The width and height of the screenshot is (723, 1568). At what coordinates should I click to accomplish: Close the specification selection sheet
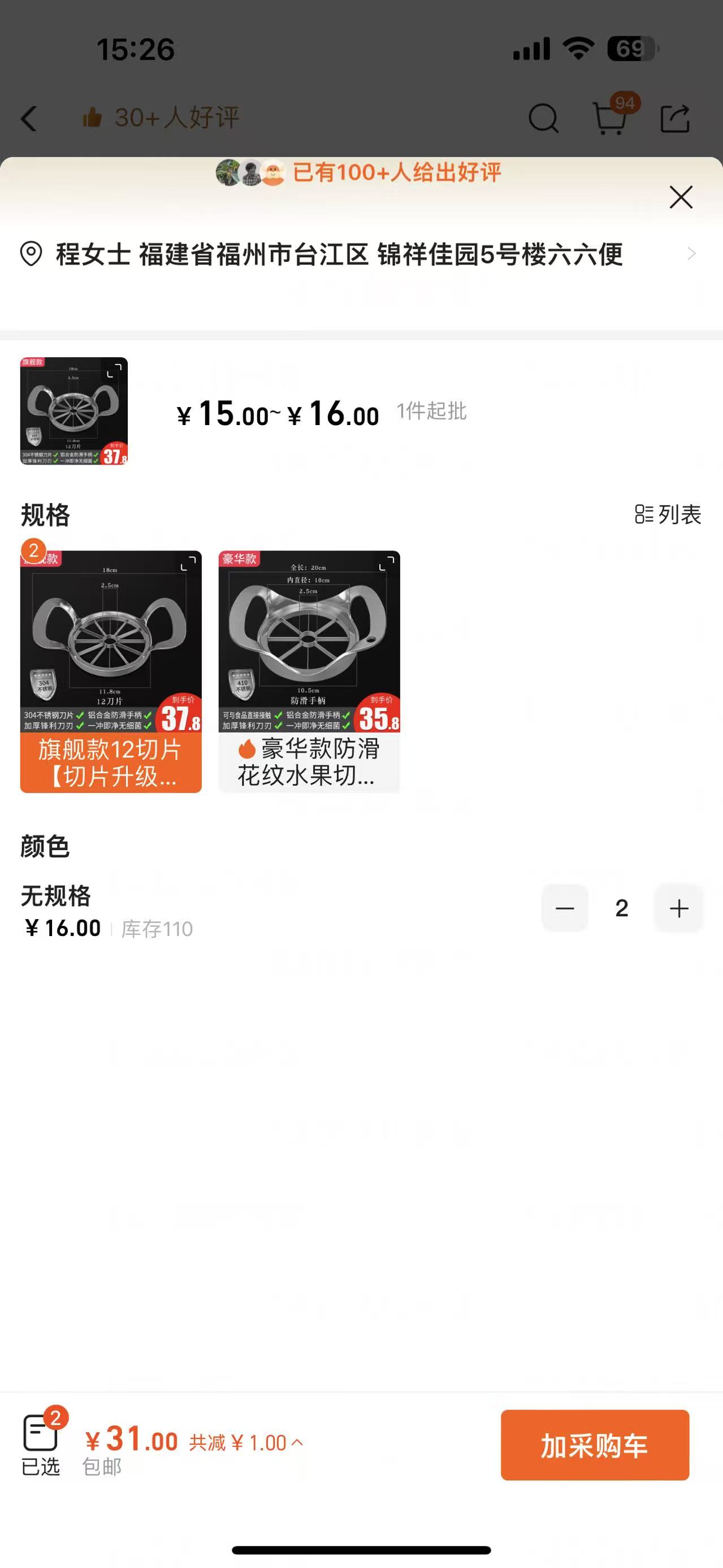click(x=681, y=197)
